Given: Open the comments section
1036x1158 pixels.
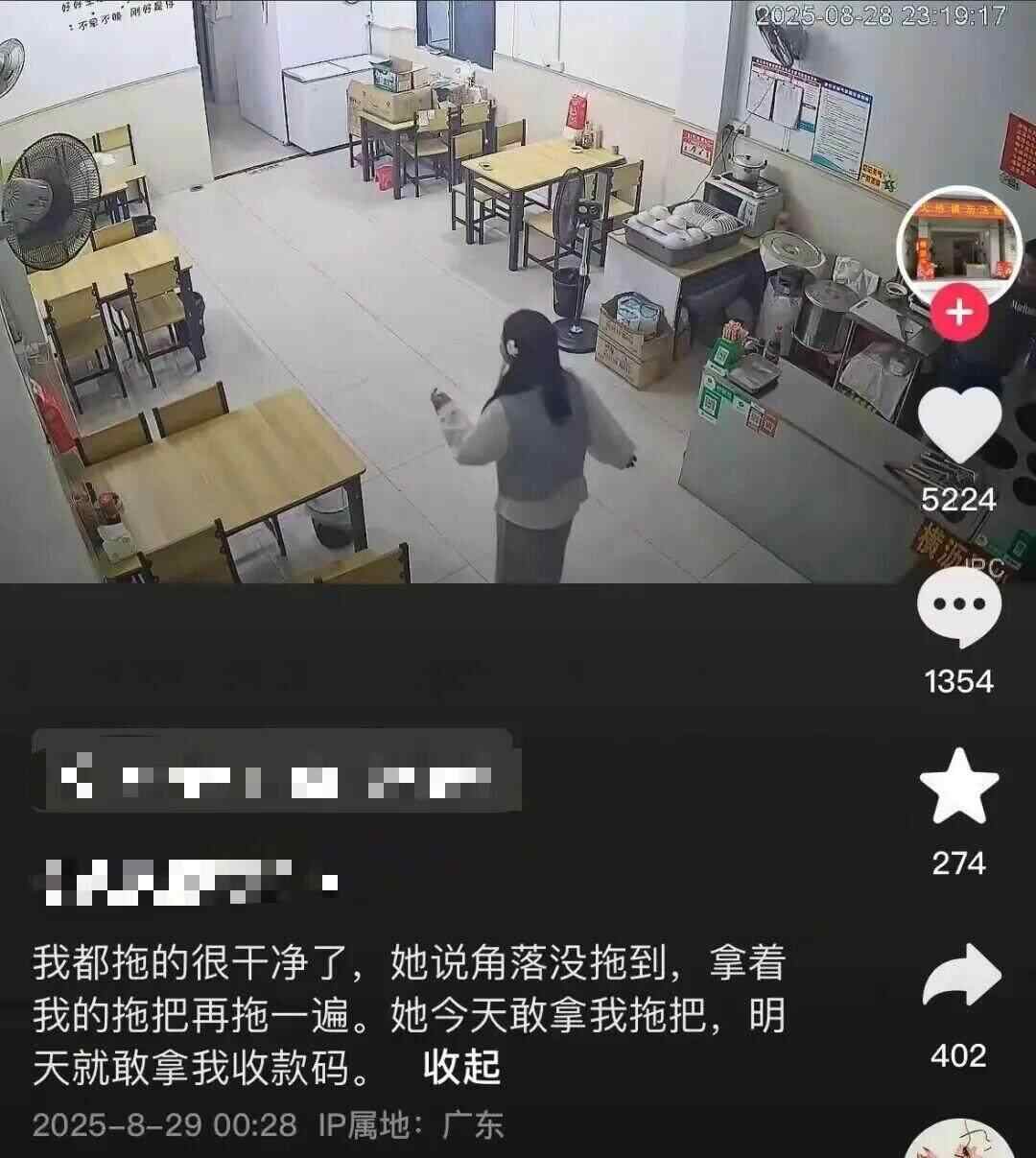Looking at the screenshot, I should click(958, 607).
